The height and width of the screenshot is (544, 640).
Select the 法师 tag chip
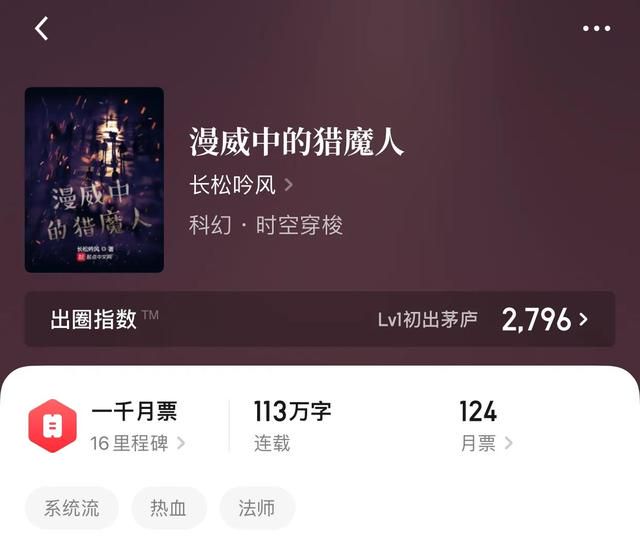tap(257, 508)
